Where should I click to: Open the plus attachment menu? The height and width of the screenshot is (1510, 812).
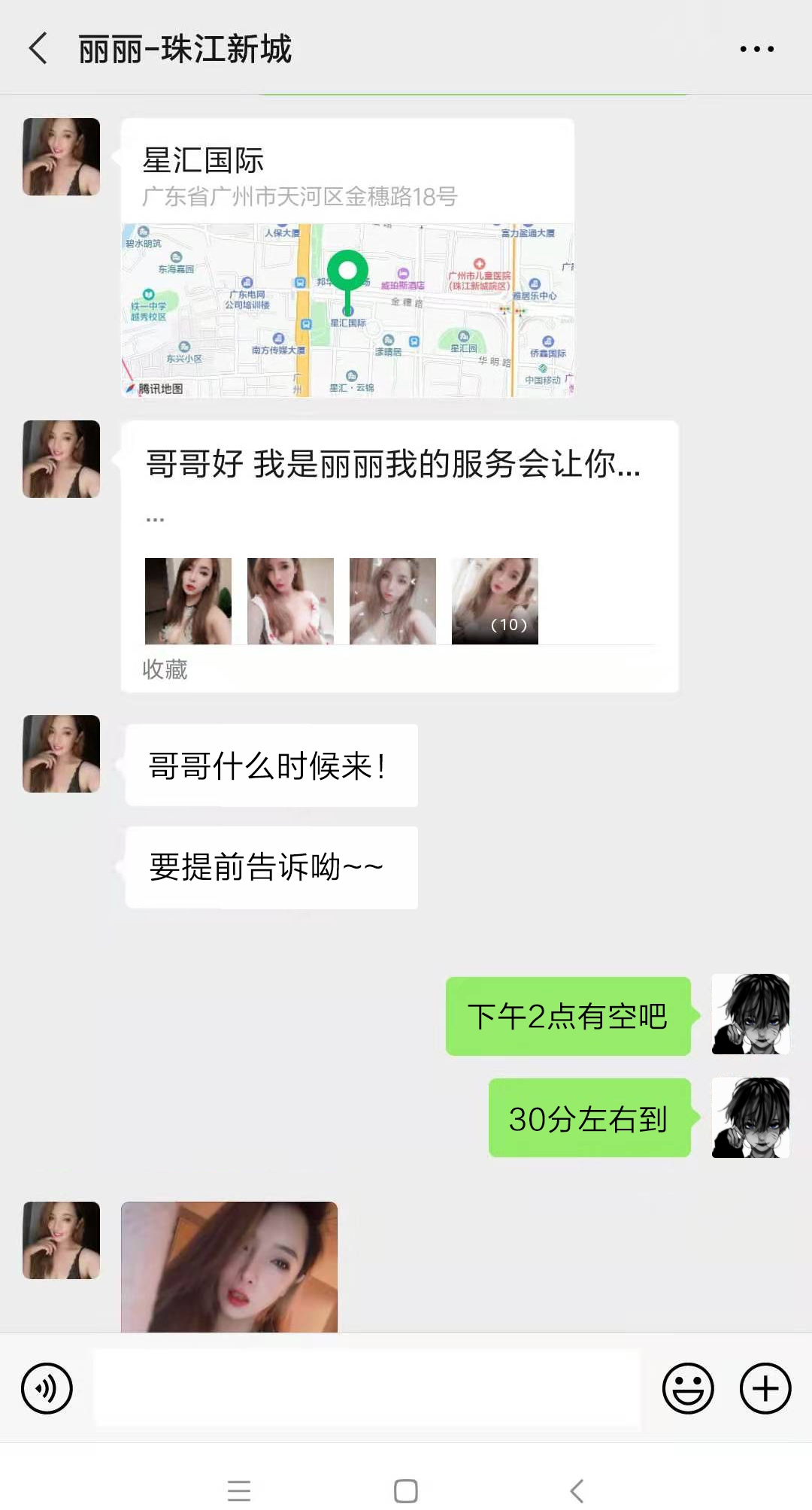click(765, 1388)
